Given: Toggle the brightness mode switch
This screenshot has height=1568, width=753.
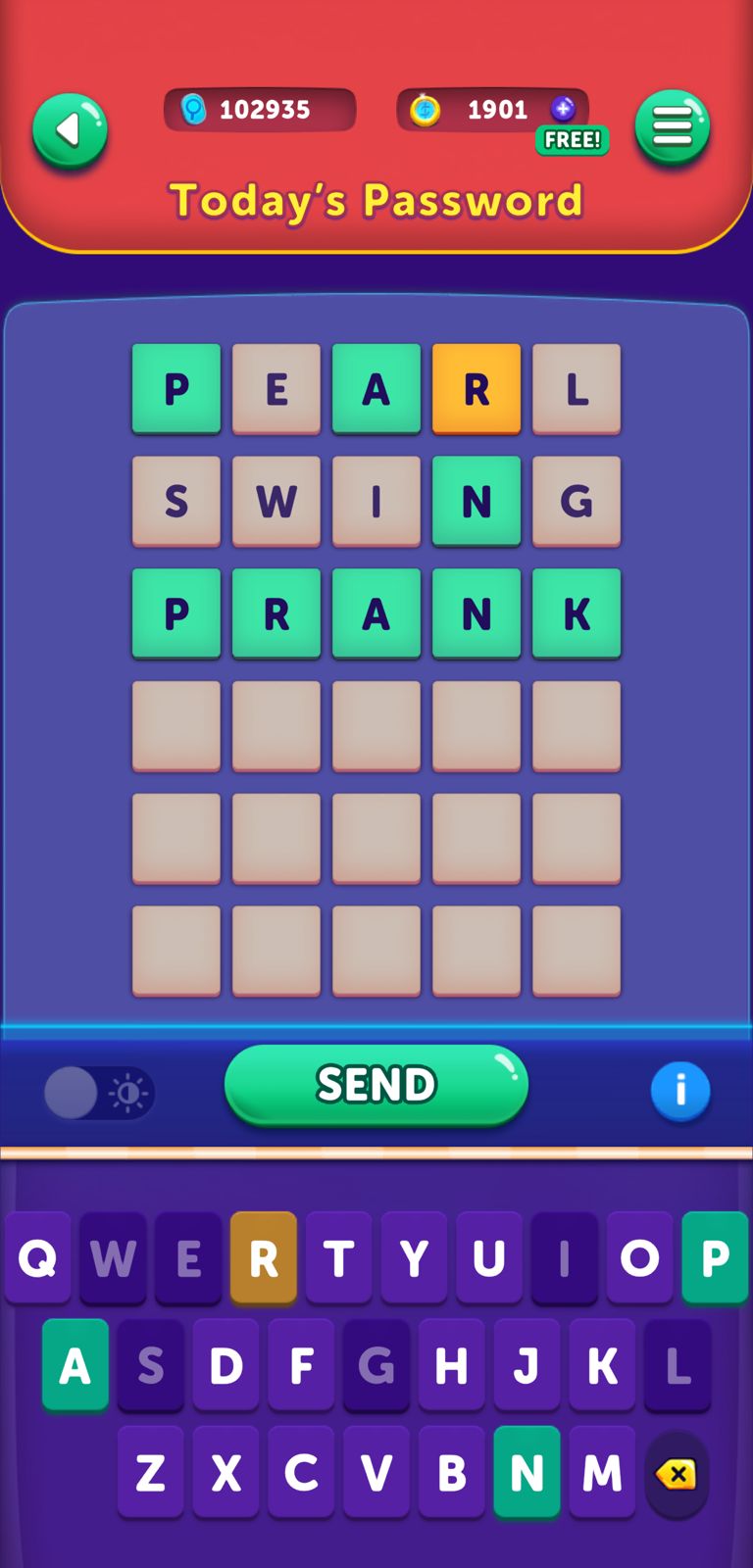Looking at the screenshot, I should click(x=98, y=1093).
